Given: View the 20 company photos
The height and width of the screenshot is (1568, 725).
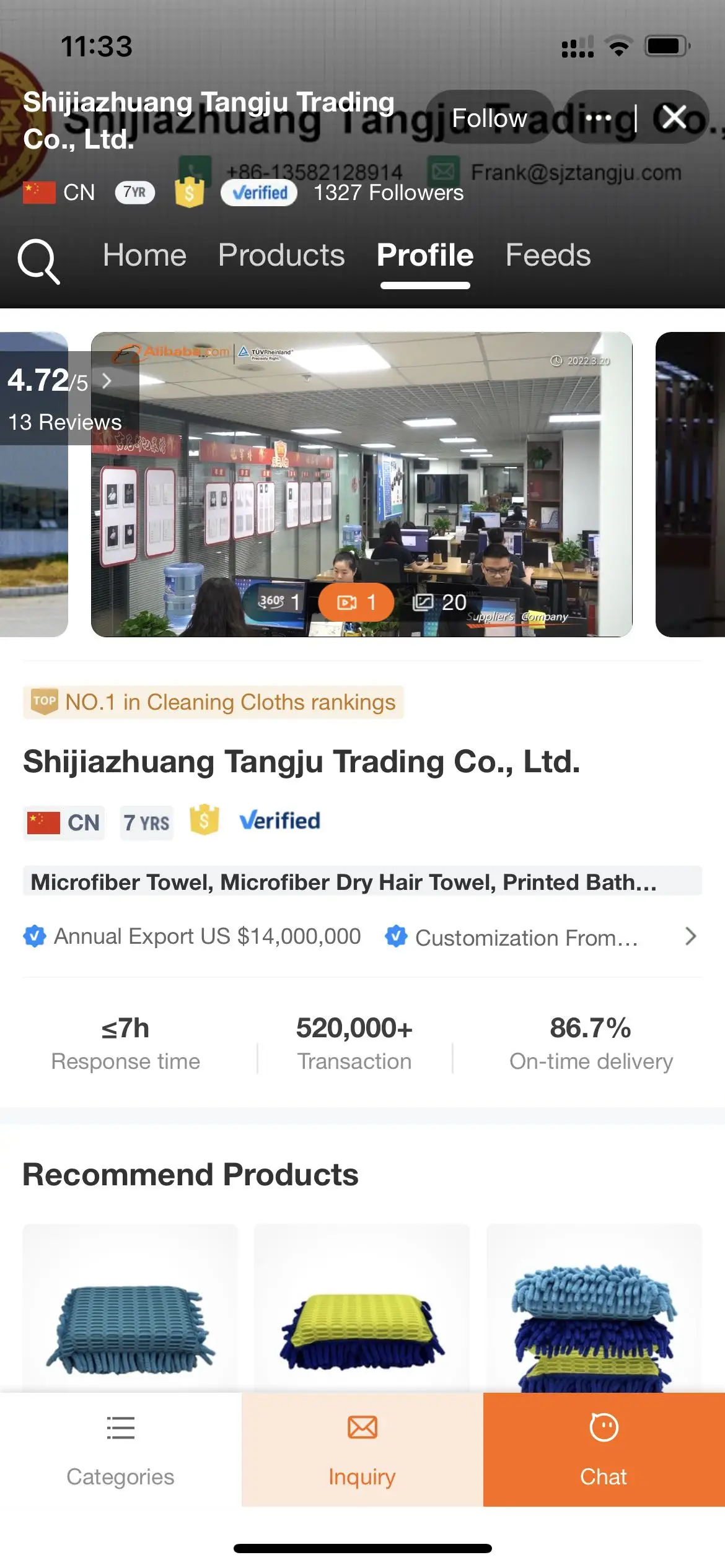Looking at the screenshot, I should pos(439,602).
